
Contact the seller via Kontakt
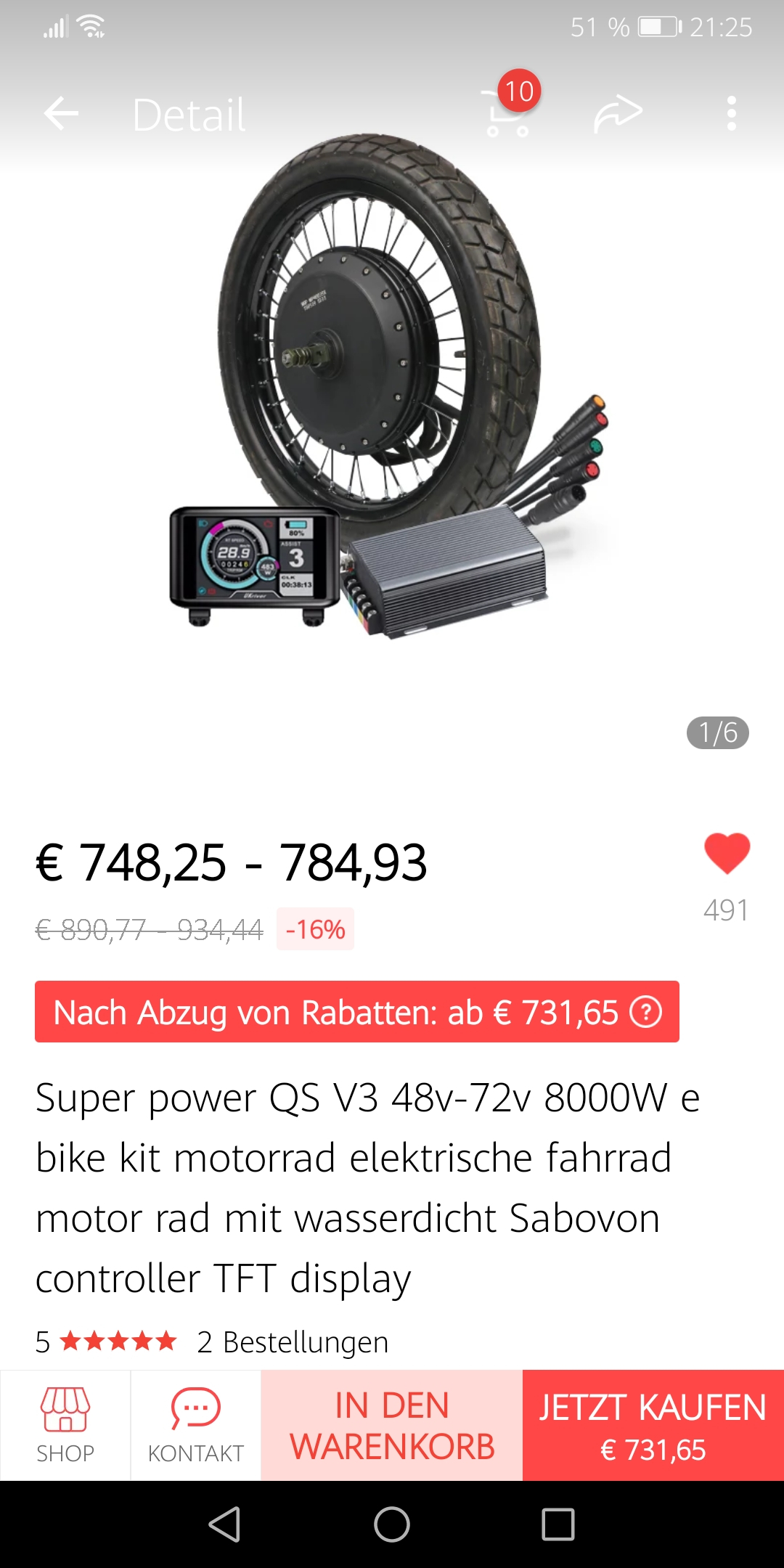195,1425
